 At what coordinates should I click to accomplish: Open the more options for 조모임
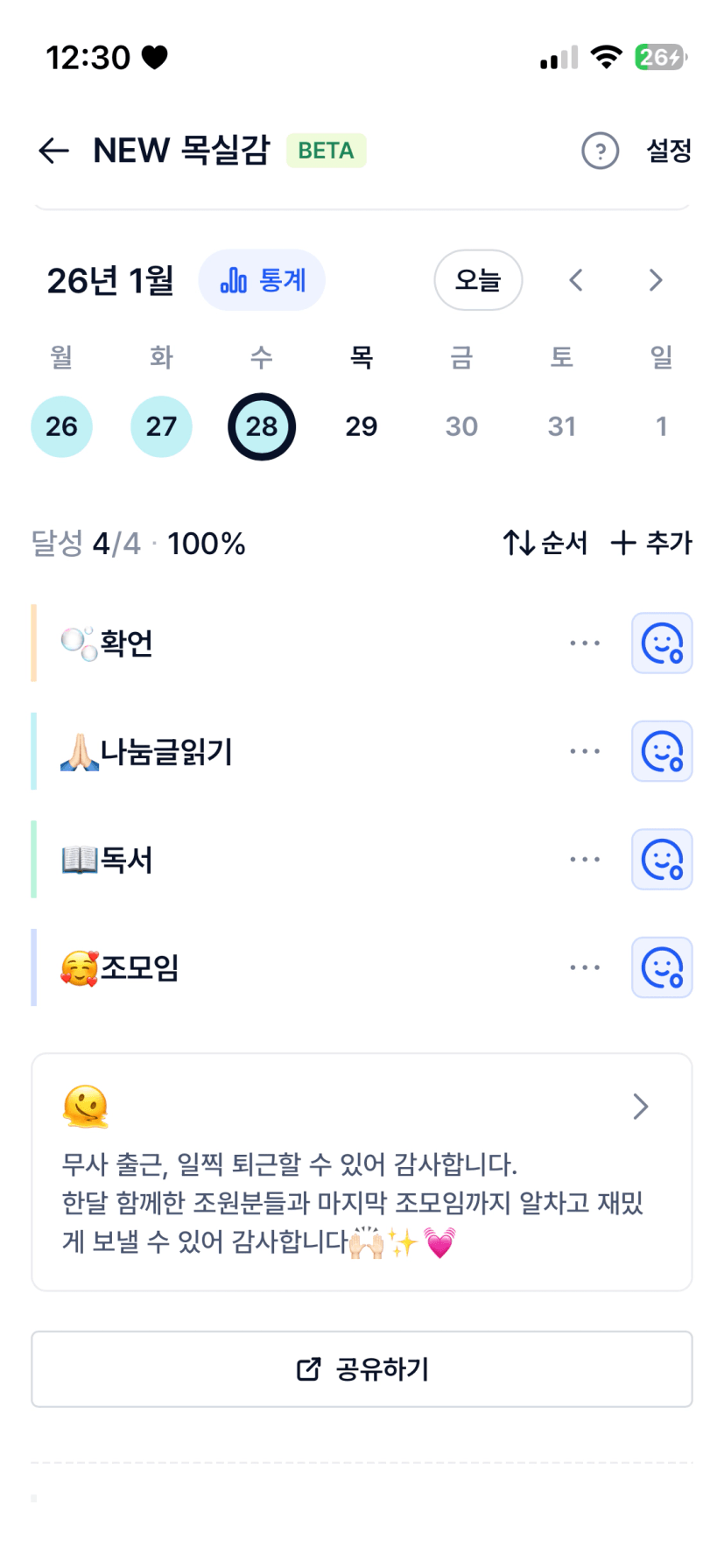point(584,967)
